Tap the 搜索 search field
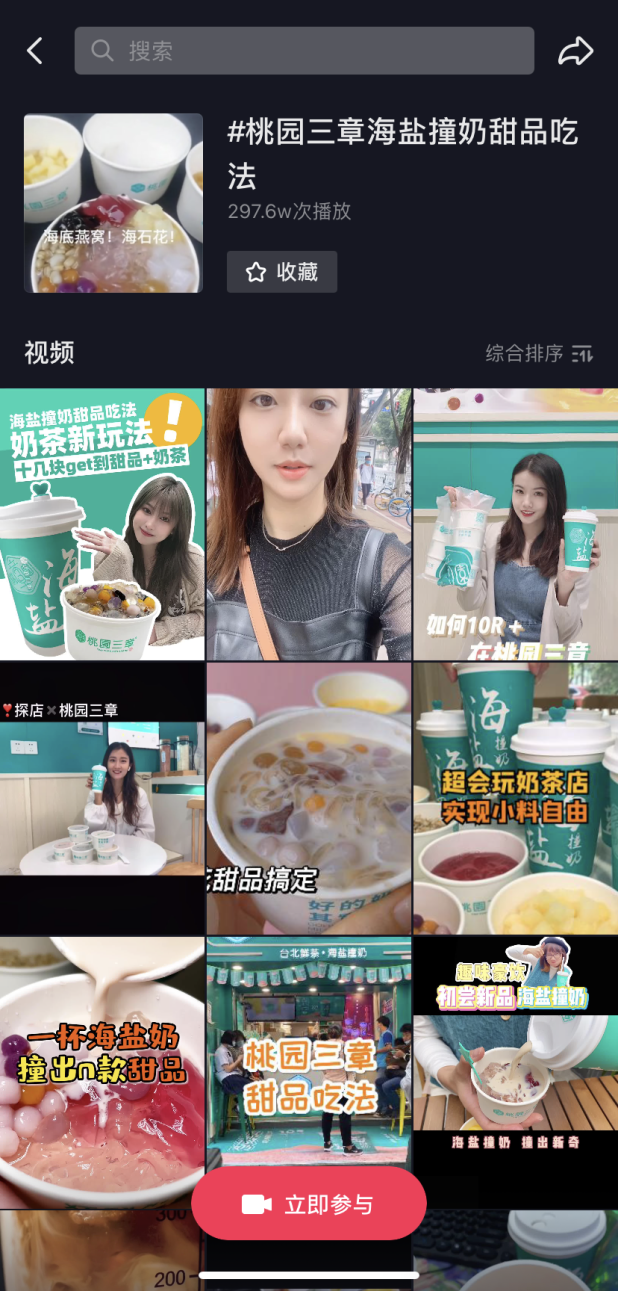Screen dimensions: 618x1291 304,51
